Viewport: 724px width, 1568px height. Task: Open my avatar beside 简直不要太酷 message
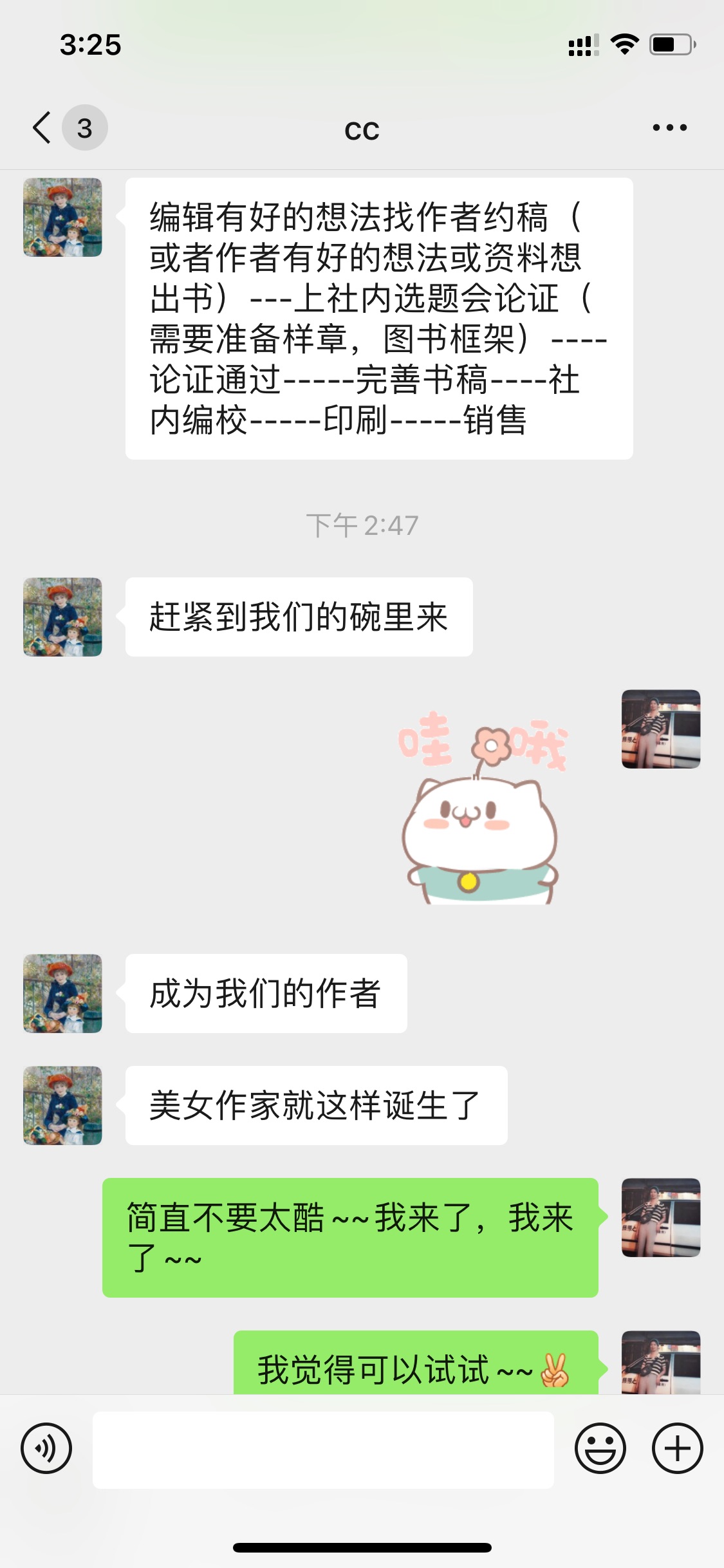pyautogui.click(x=660, y=1217)
